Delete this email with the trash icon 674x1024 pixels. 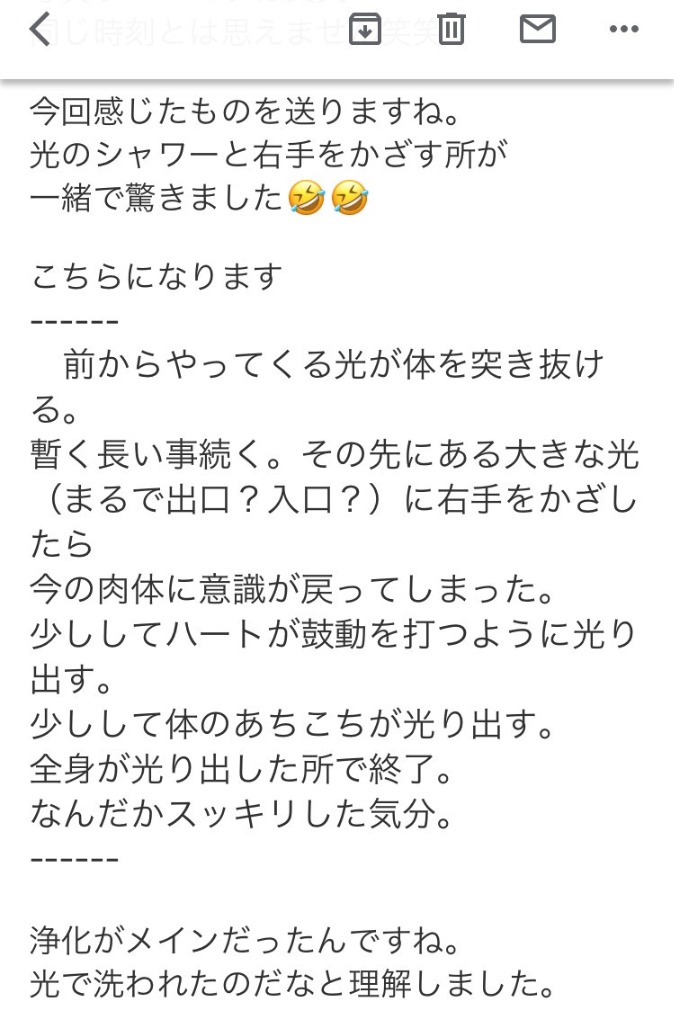[451, 29]
